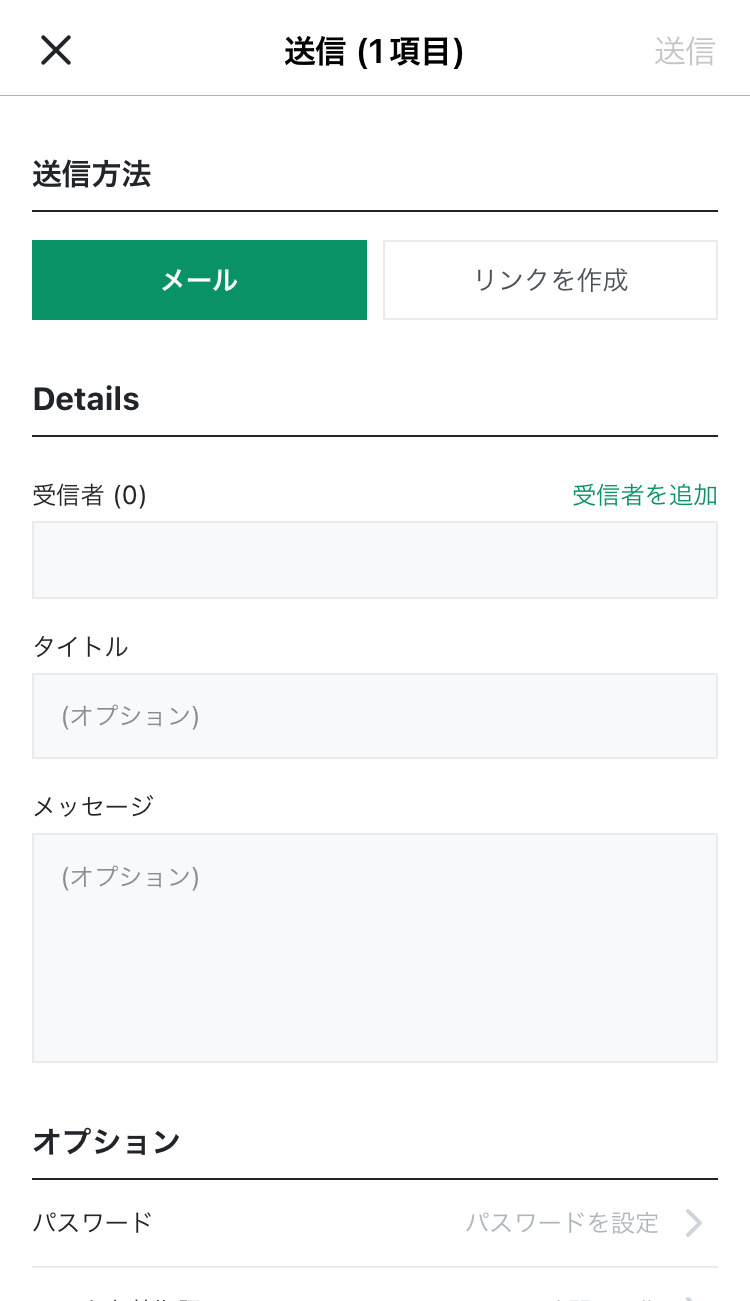Click the メッセージ message text area

click(x=375, y=947)
